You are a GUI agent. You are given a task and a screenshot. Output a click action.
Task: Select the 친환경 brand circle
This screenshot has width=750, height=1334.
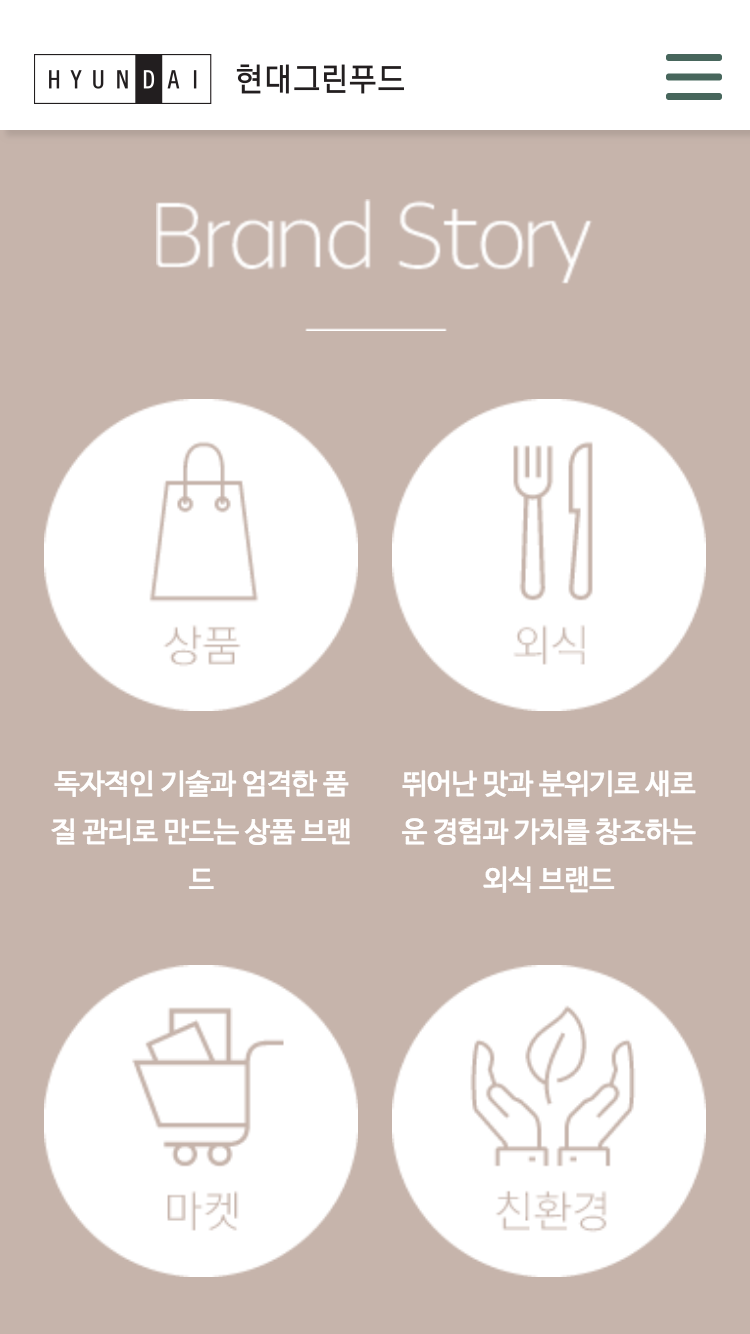tap(549, 1120)
